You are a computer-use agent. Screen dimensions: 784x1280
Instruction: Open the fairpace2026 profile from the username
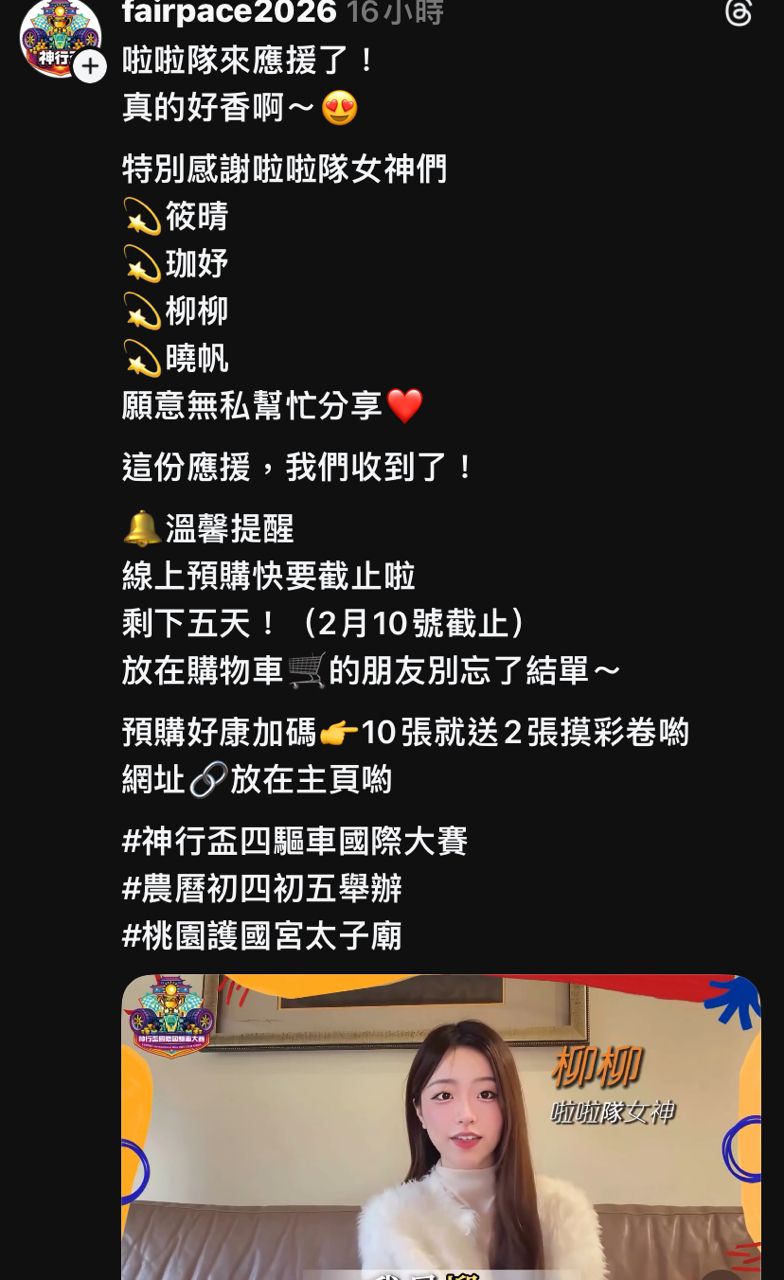[228, 13]
